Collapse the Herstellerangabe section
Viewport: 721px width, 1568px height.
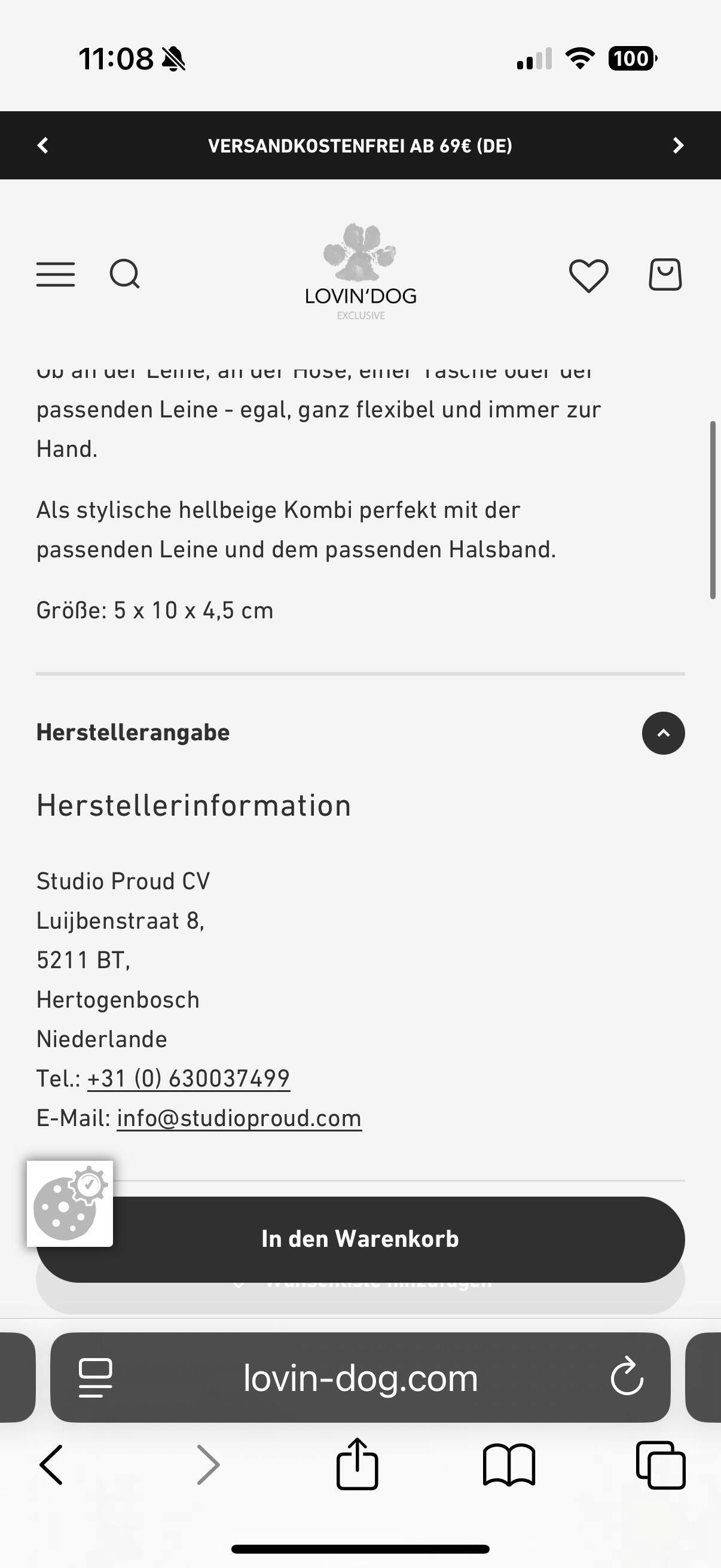coord(663,733)
